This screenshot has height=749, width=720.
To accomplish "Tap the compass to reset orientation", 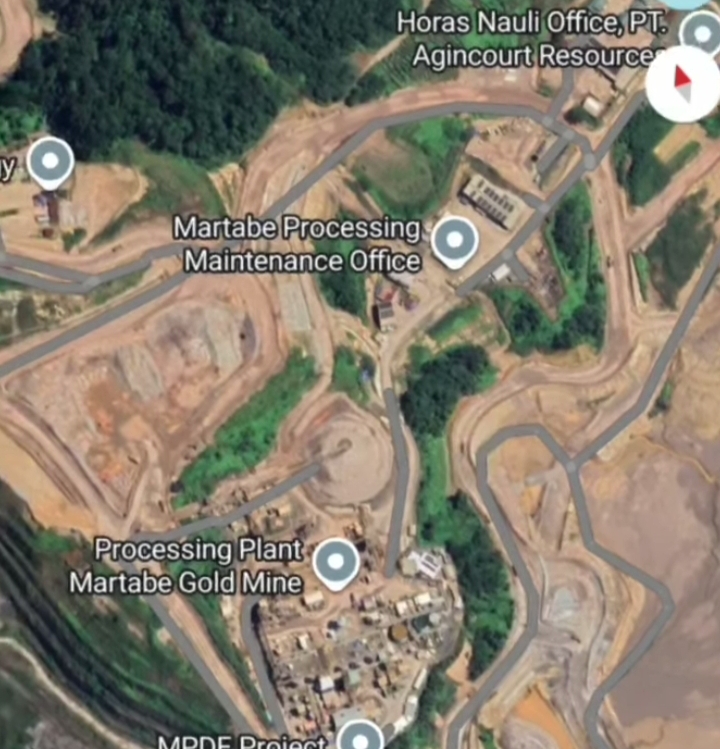I will 683,84.
